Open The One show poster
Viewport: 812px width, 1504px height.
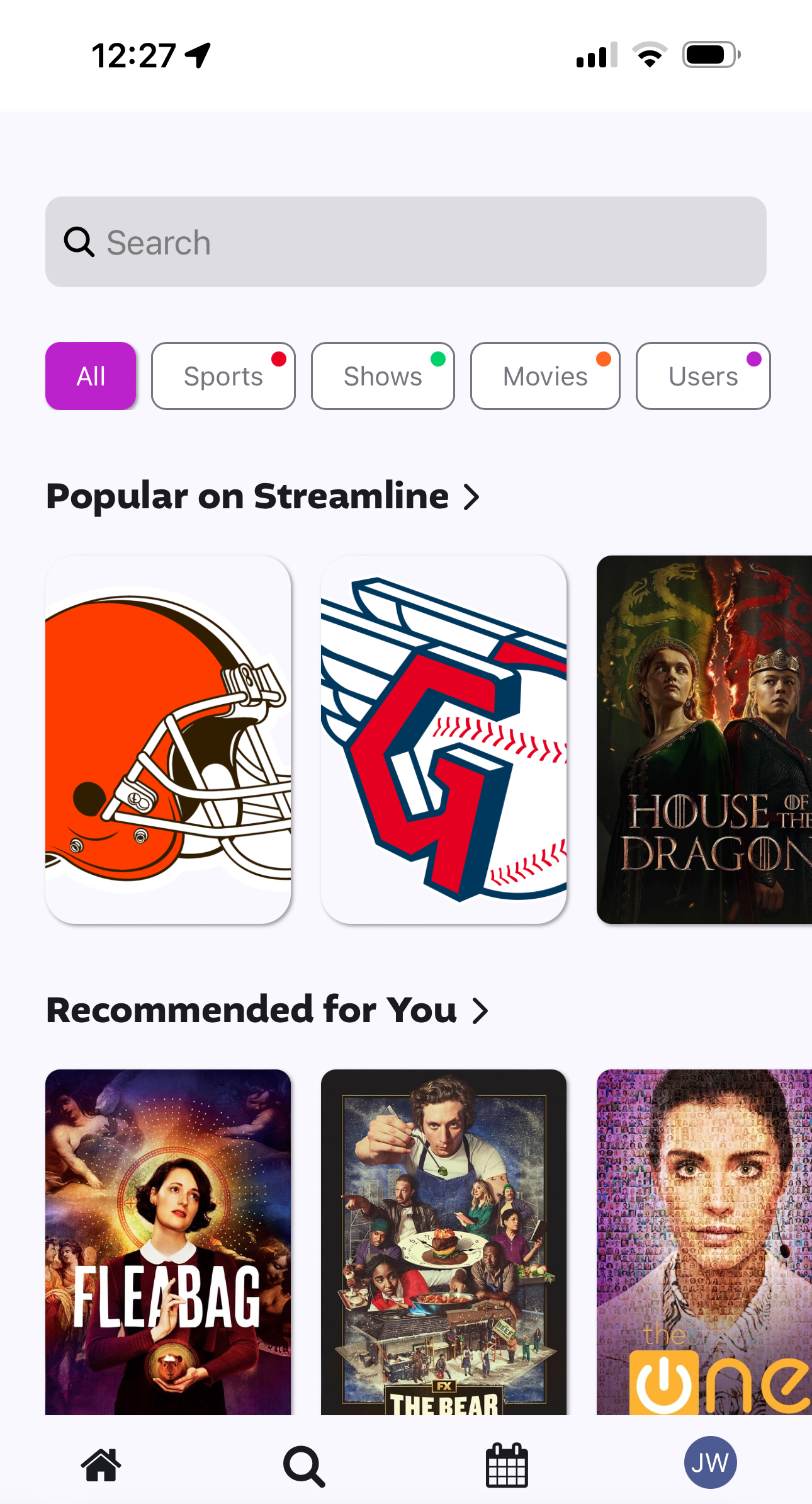[x=704, y=1242]
